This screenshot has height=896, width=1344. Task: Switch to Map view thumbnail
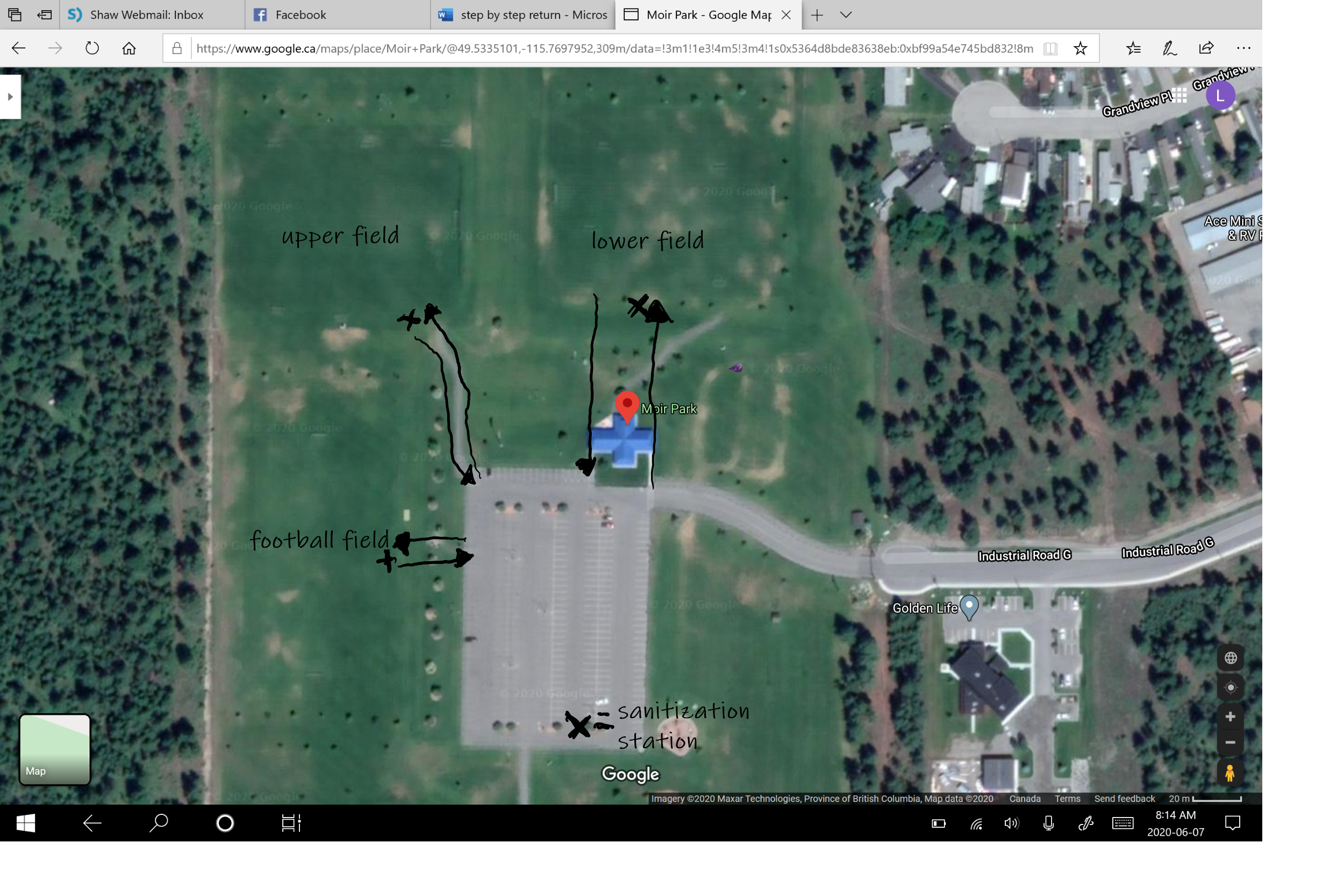(x=55, y=749)
